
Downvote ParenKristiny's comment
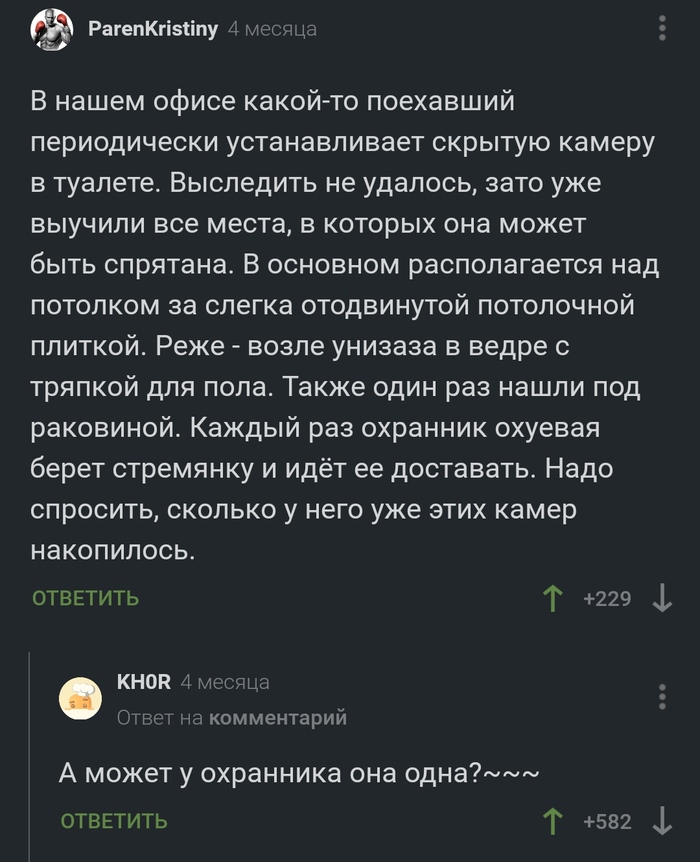tap(661, 599)
